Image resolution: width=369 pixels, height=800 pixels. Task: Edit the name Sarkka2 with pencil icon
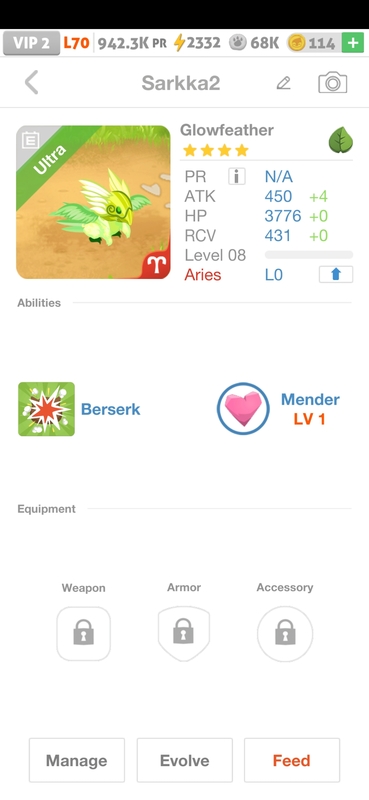[x=283, y=83]
